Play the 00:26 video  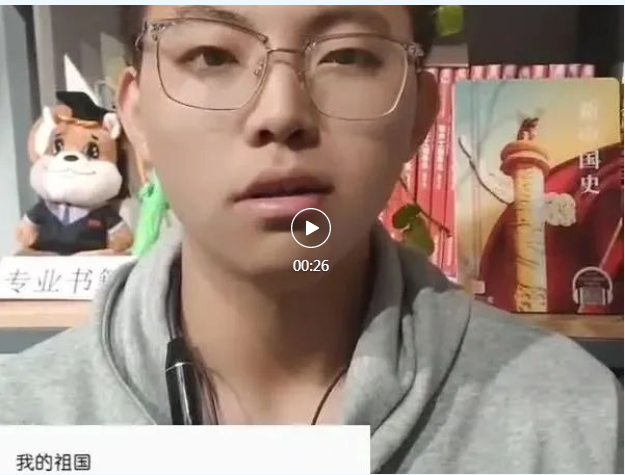(x=311, y=228)
